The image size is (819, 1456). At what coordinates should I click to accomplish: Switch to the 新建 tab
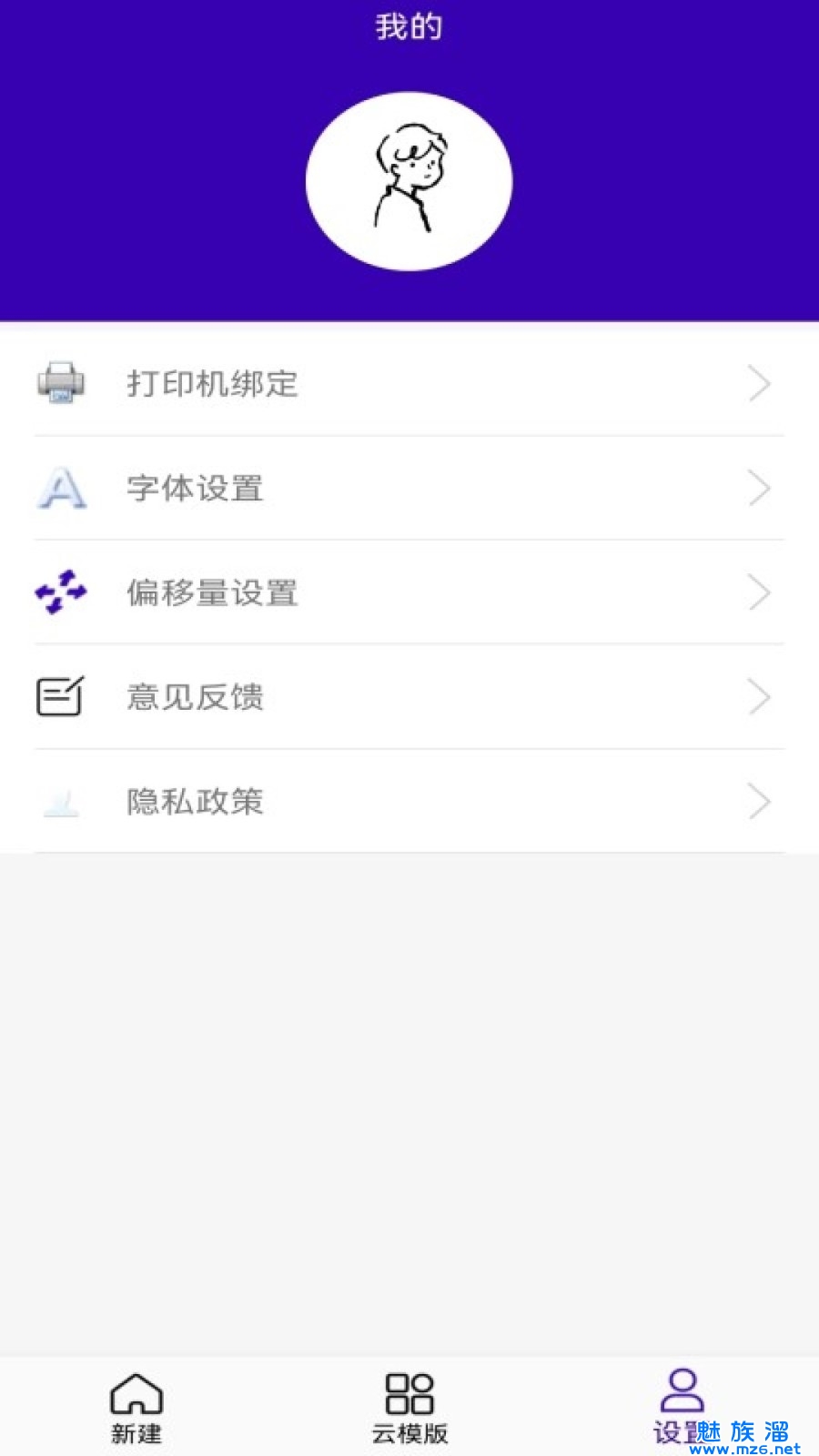[136, 1407]
